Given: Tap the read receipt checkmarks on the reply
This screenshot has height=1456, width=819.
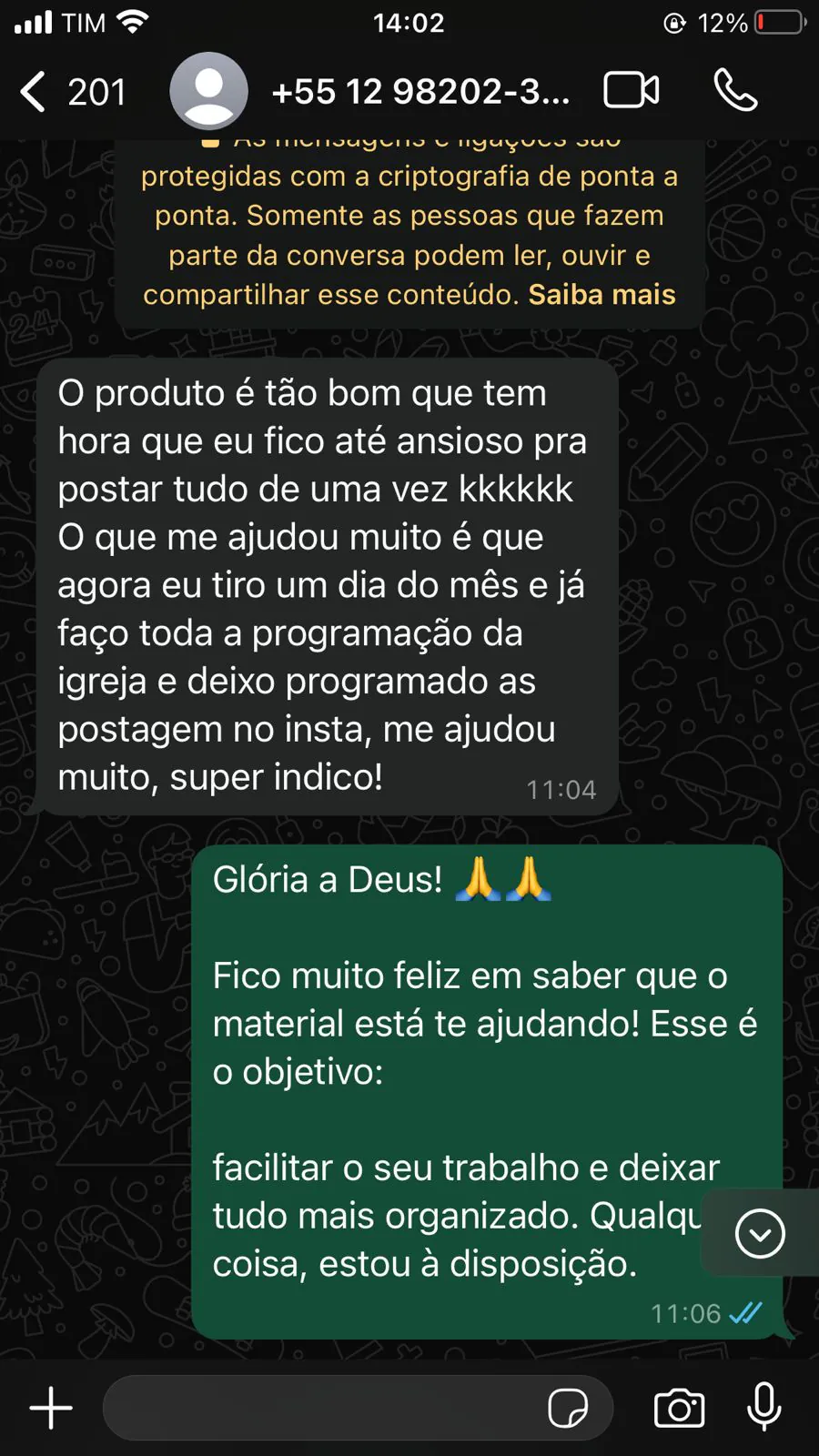Looking at the screenshot, I should (748, 1313).
